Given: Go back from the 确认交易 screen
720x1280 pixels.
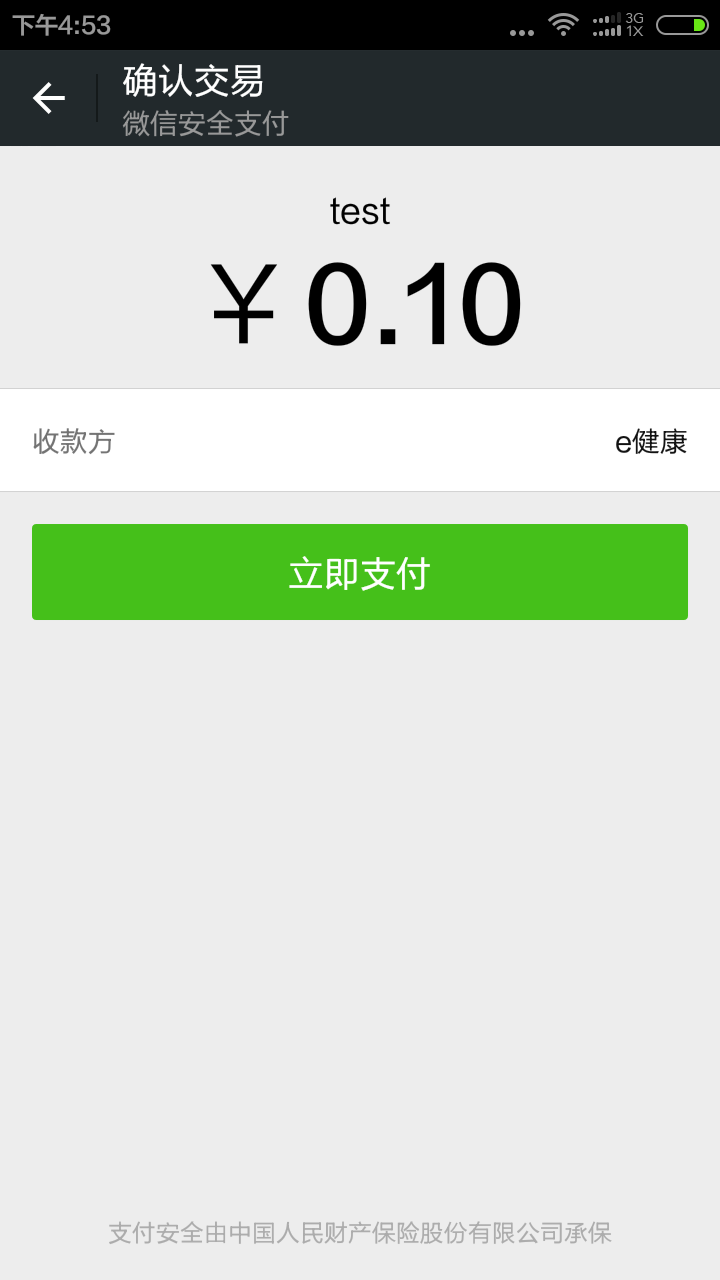Looking at the screenshot, I should (x=48, y=98).
